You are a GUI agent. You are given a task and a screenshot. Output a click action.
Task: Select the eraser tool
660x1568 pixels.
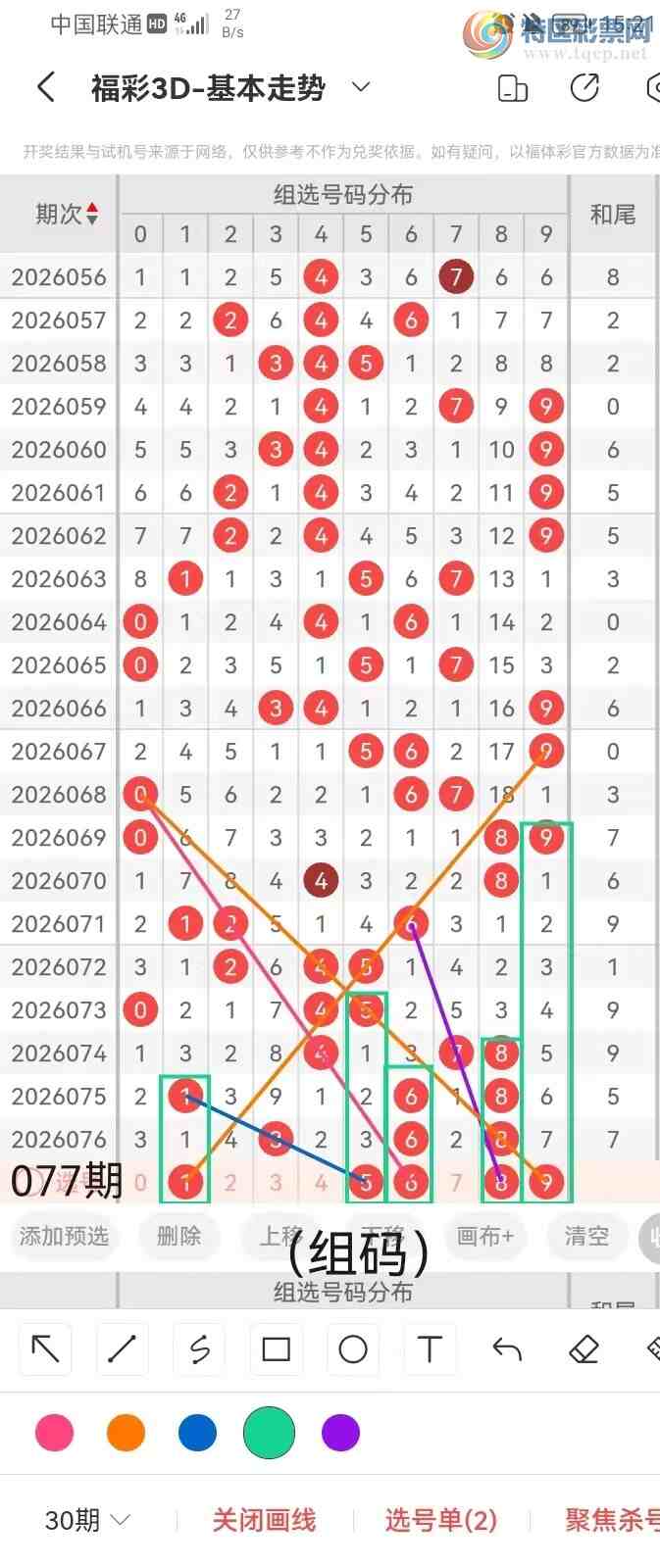(x=584, y=1349)
